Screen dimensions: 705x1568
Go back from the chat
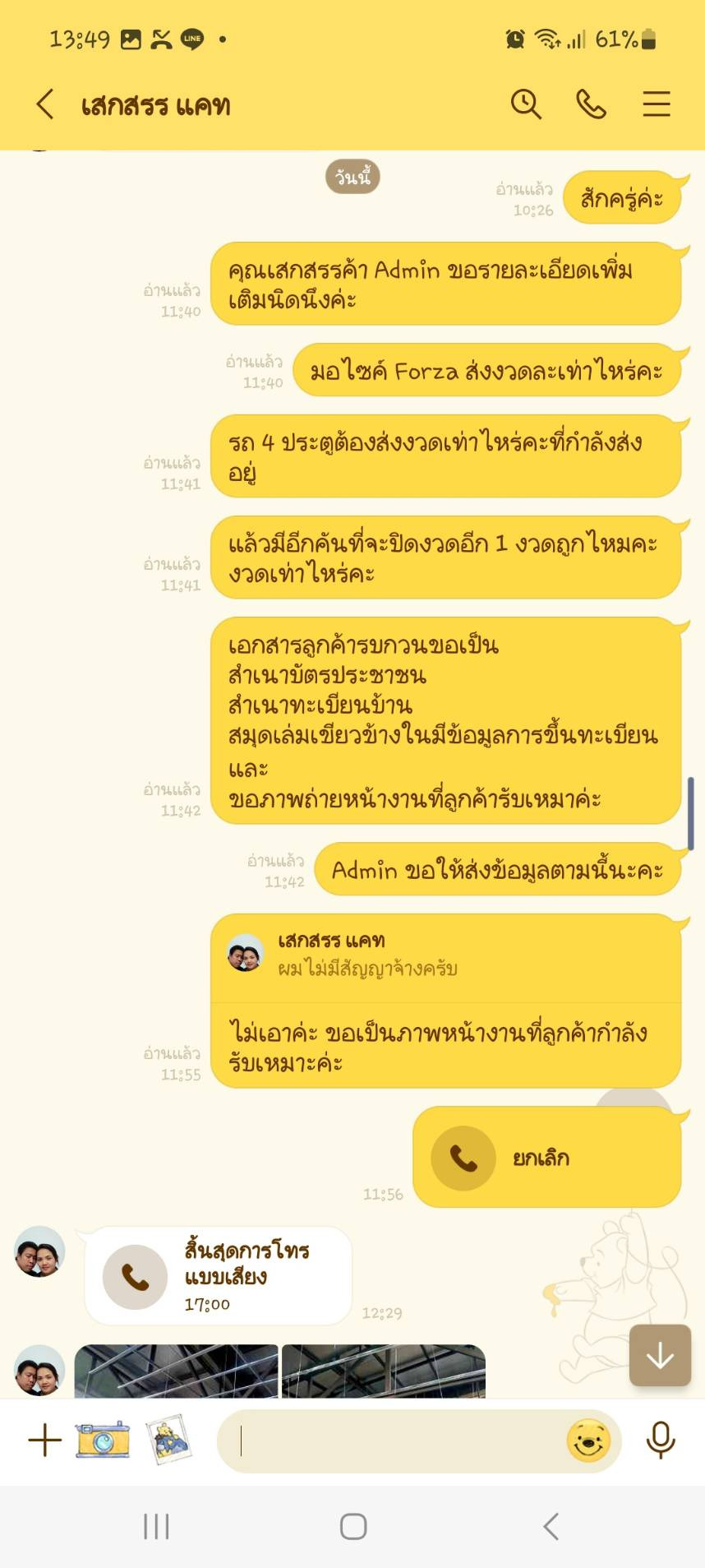[45, 104]
